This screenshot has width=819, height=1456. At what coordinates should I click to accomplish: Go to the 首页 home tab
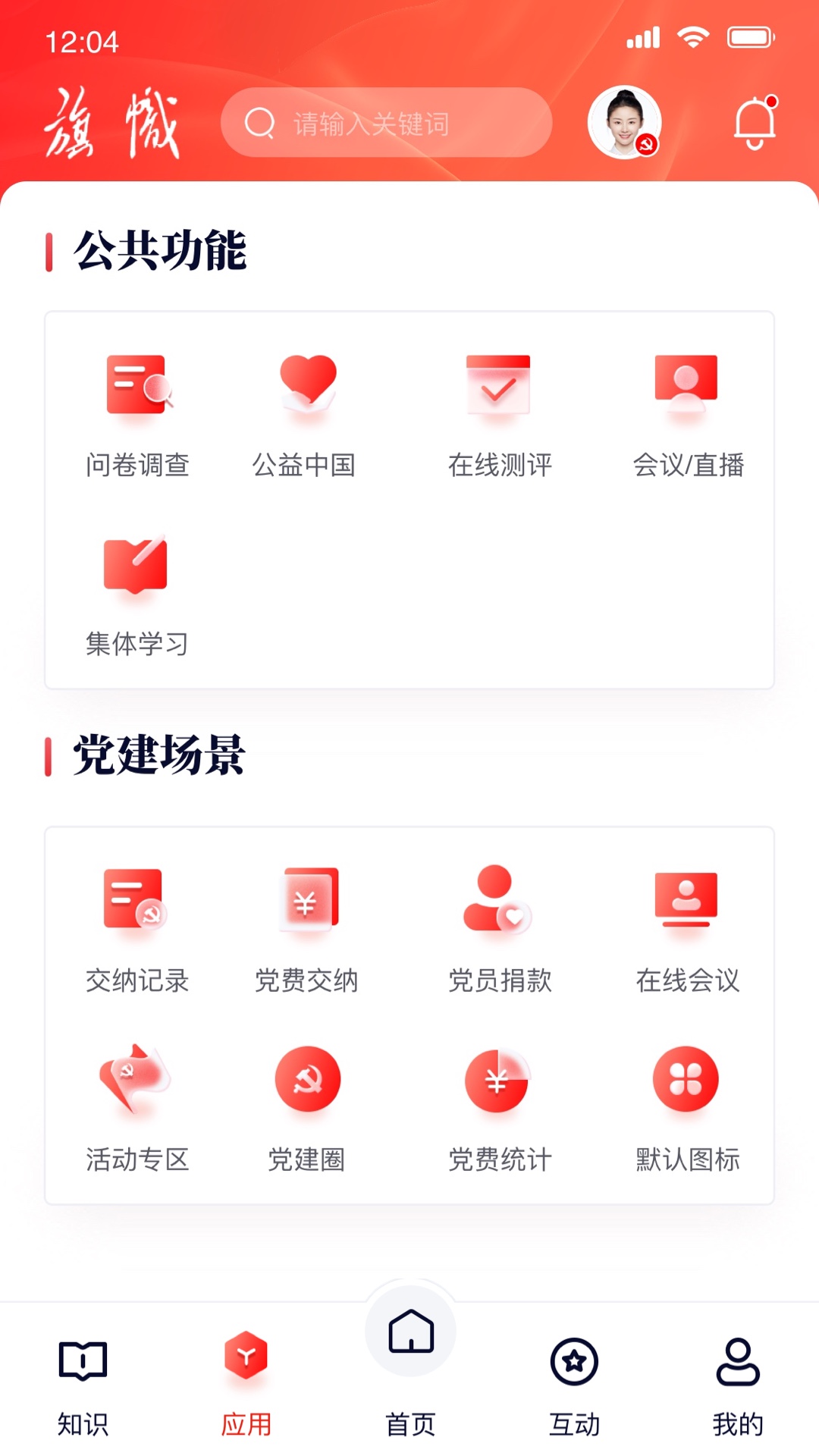click(x=409, y=1357)
